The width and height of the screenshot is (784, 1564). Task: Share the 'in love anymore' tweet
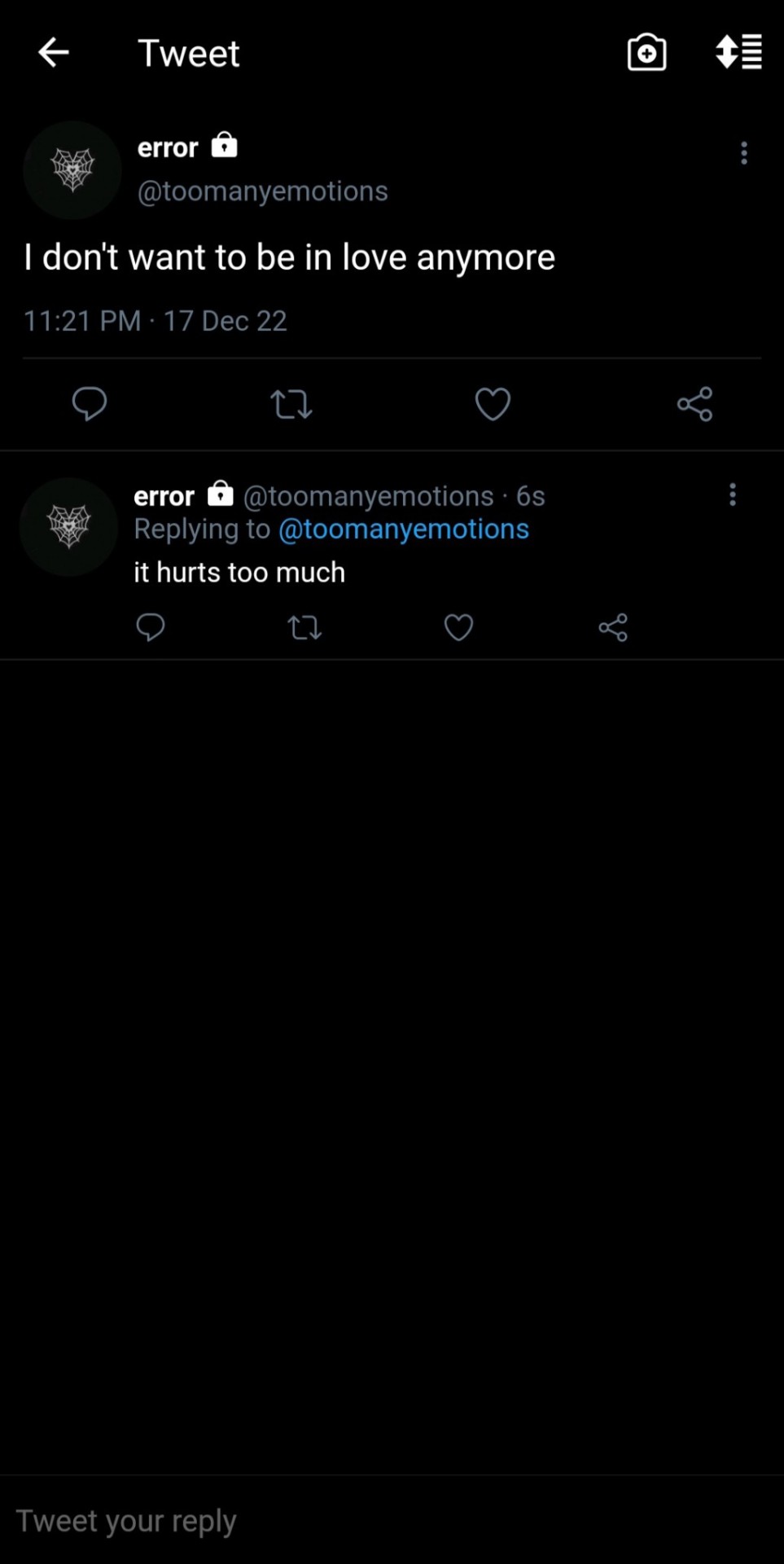tap(694, 404)
